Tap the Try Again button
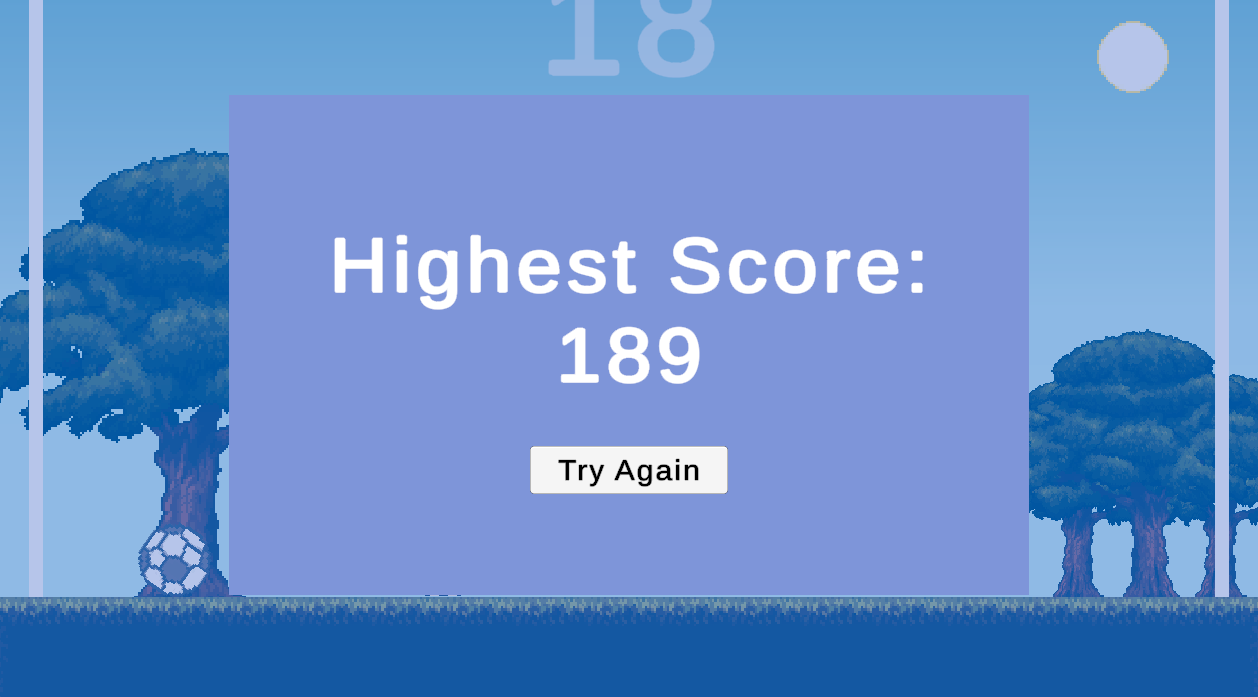 pyautogui.click(x=628, y=470)
